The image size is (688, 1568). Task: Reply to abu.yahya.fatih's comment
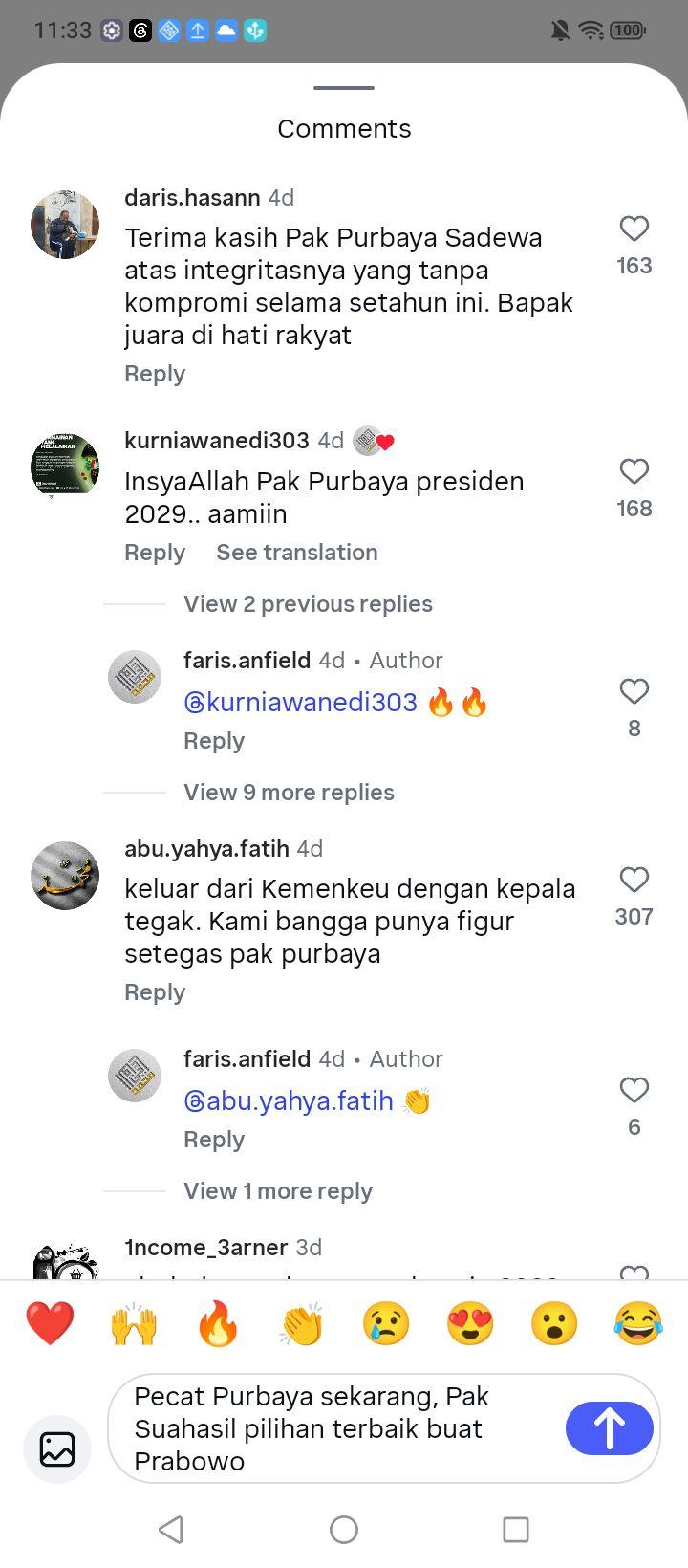pos(155,992)
